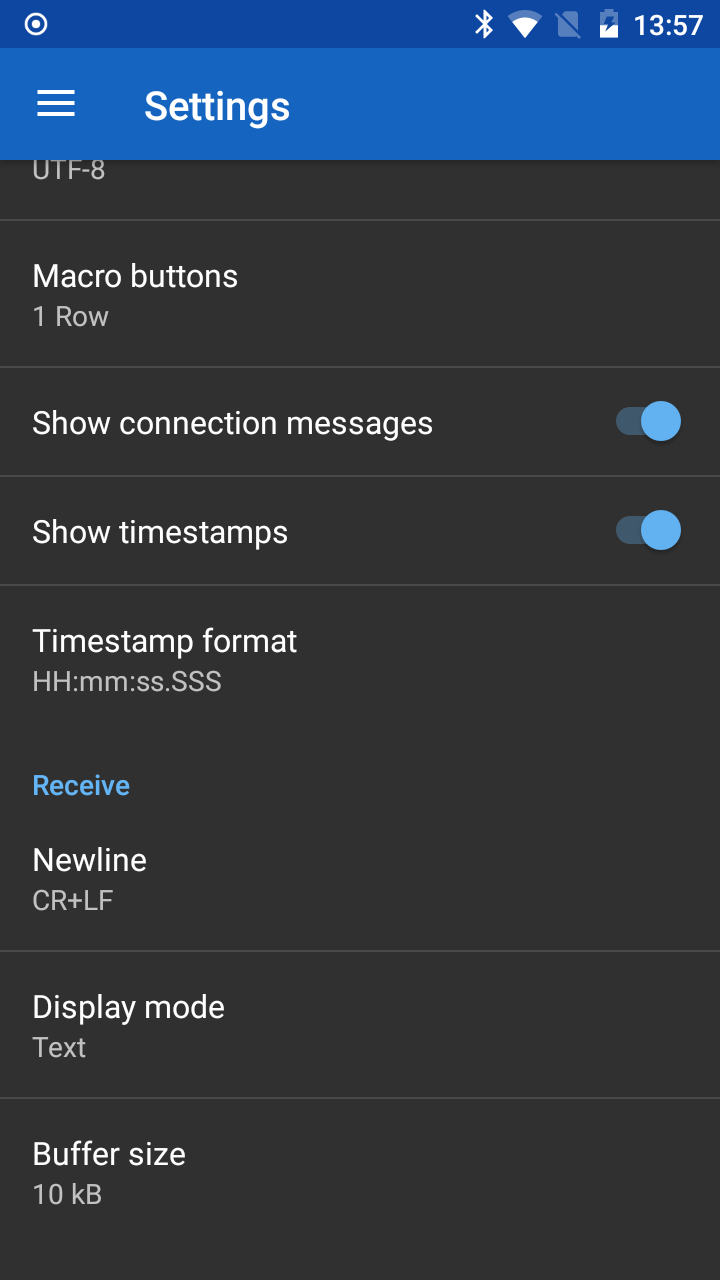The image size is (720, 1280).
Task: Click the SIM card status icon
Action: click(x=566, y=24)
